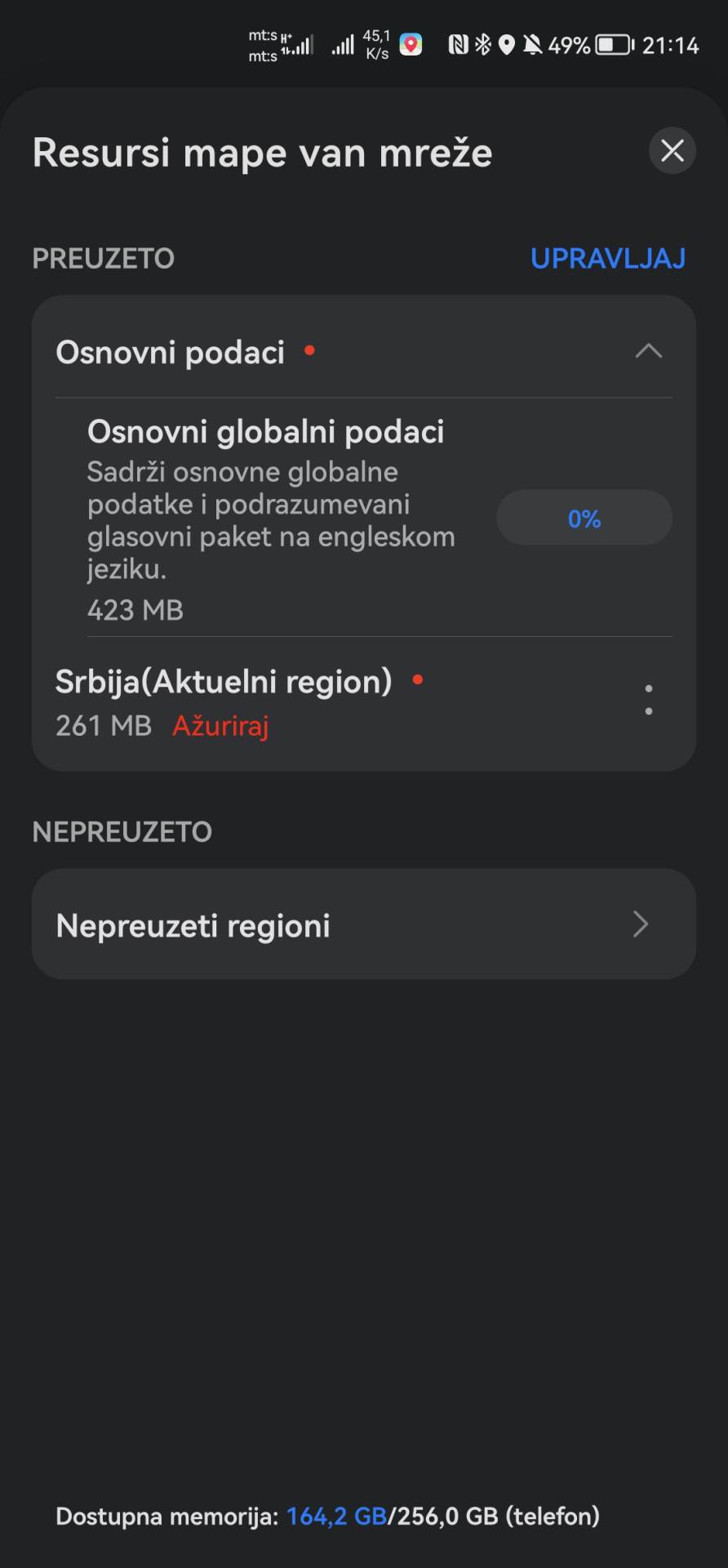Tap the red dot beside Srbija(Aktuelni region)
Viewport: 728px width, 1568px height.
point(419,679)
